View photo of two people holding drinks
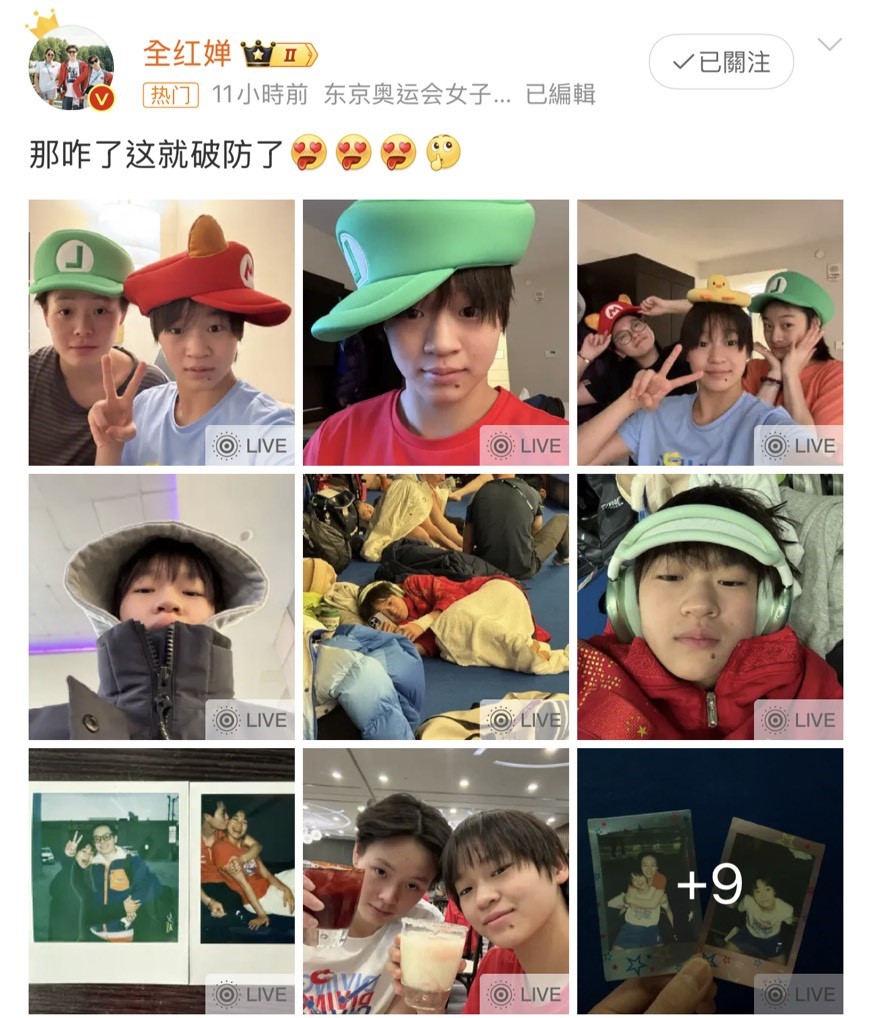This screenshot has width=870, height=1018. (x=435, y=880)
